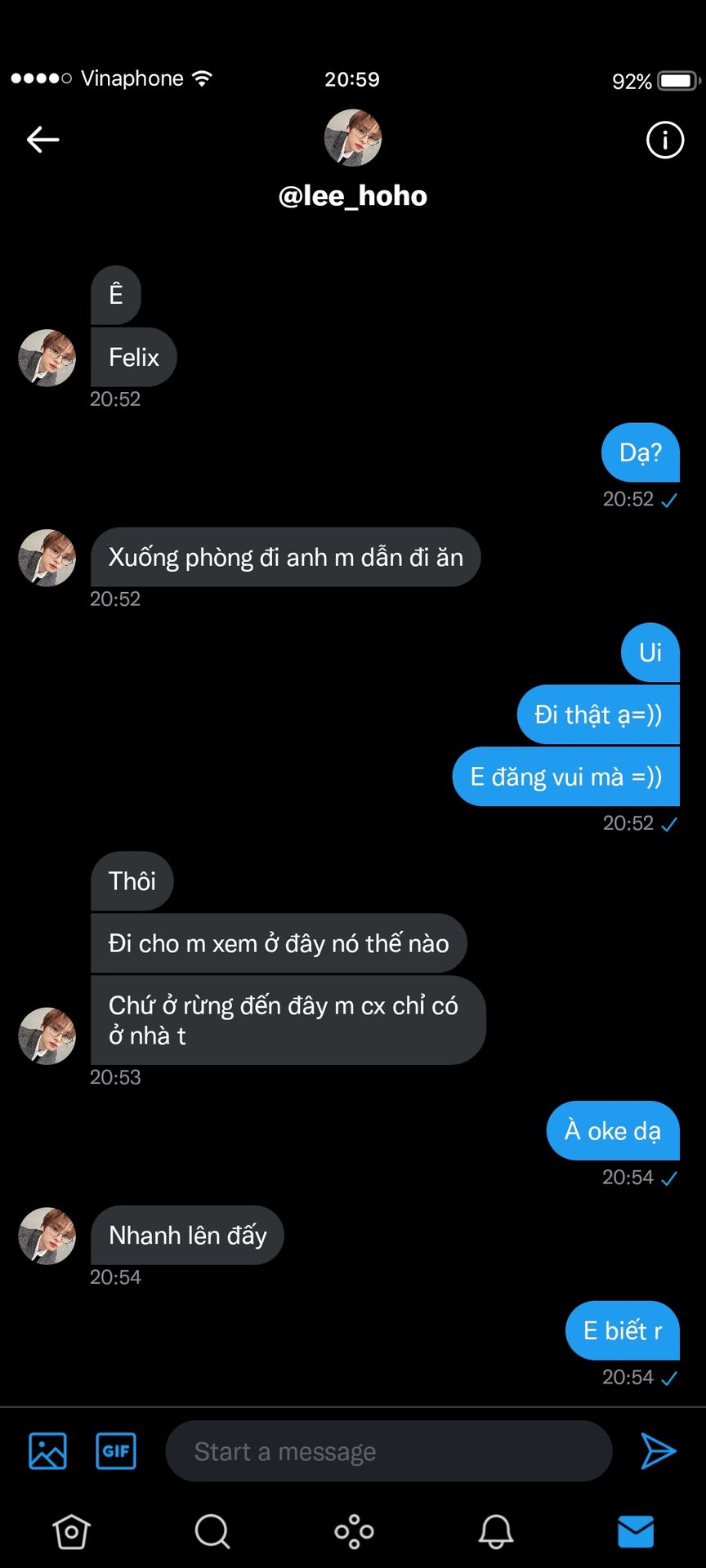Open the GIF picker

(x=116, y=1451)
